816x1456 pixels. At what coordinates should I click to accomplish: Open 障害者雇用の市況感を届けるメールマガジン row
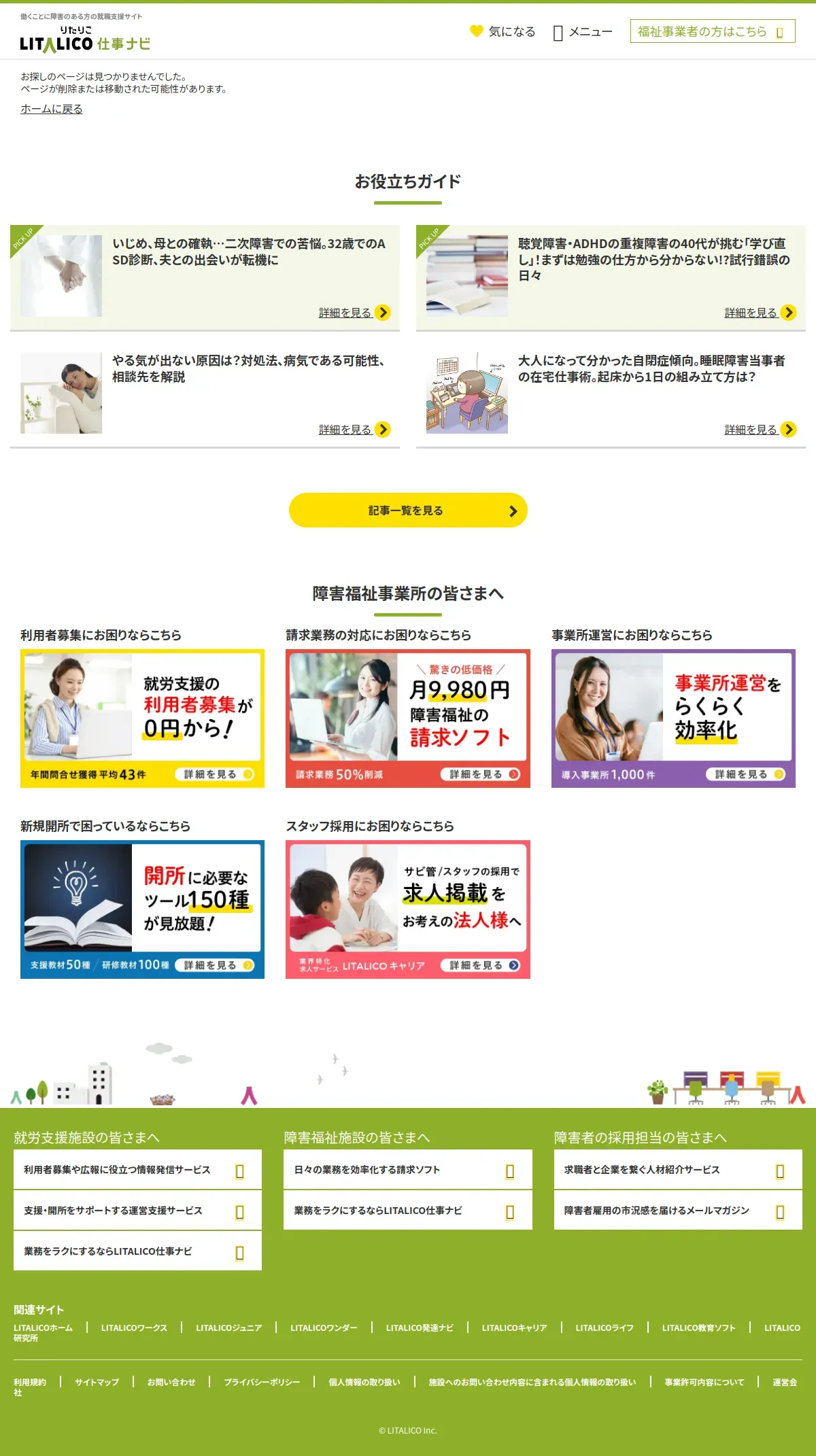tap(678, 1211)
